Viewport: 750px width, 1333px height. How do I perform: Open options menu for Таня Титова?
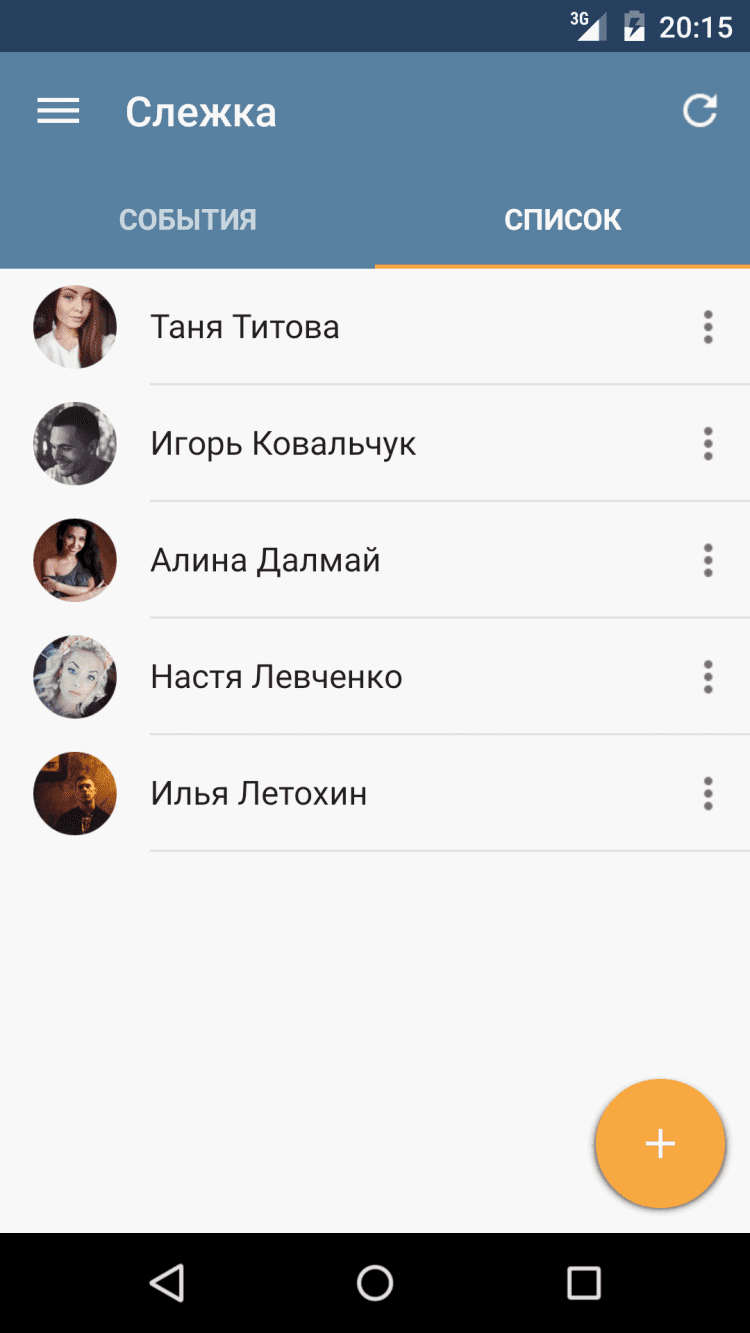708,327
